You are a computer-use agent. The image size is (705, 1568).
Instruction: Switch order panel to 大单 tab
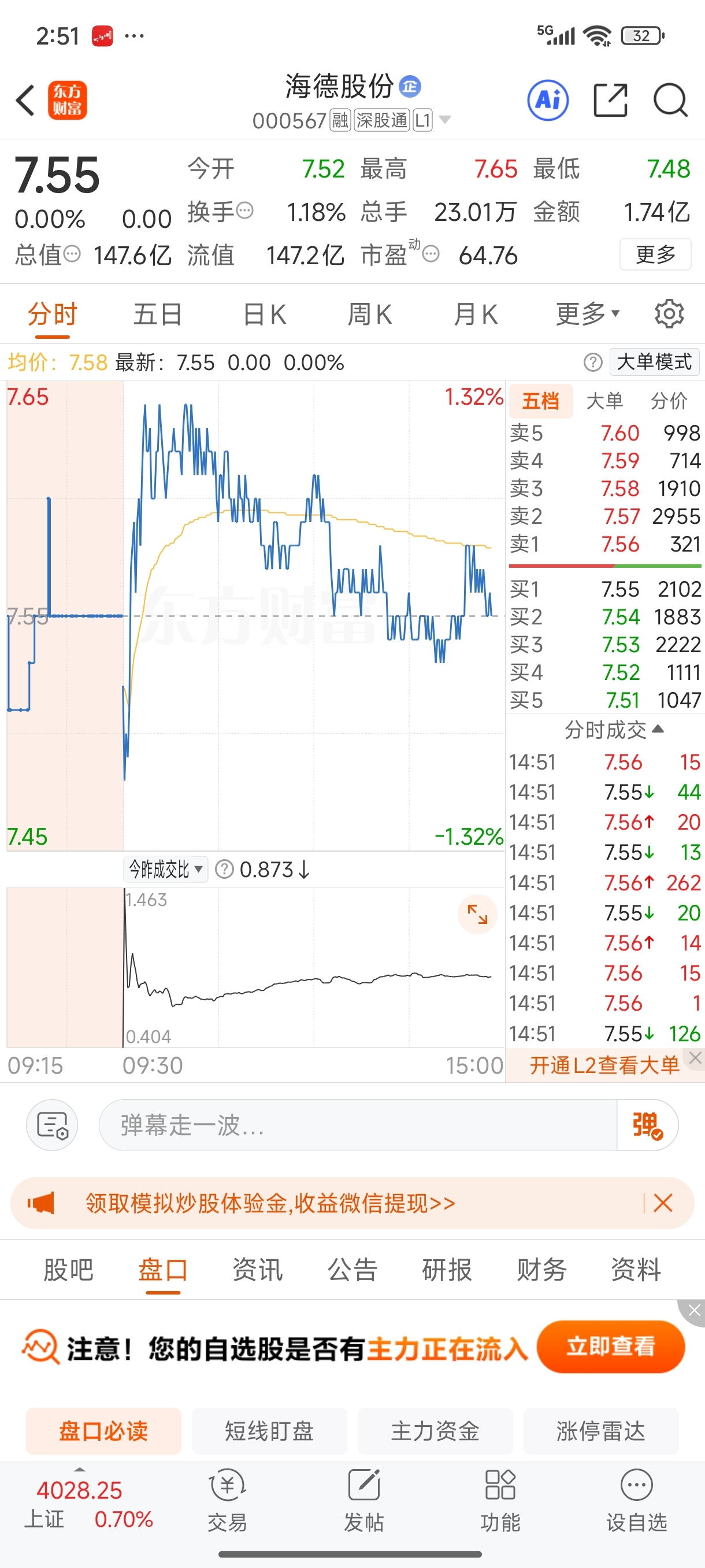click(x=604, y=401)
